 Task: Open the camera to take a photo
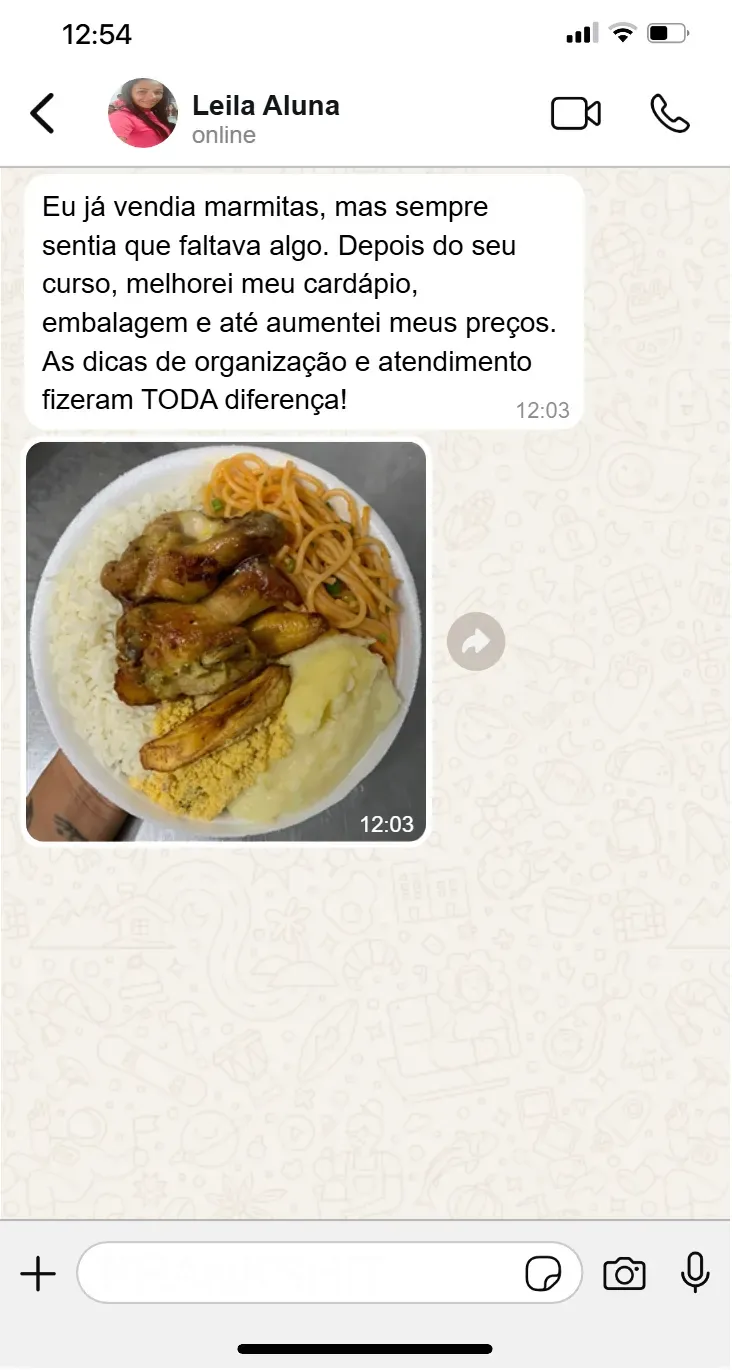[624, 1274]
